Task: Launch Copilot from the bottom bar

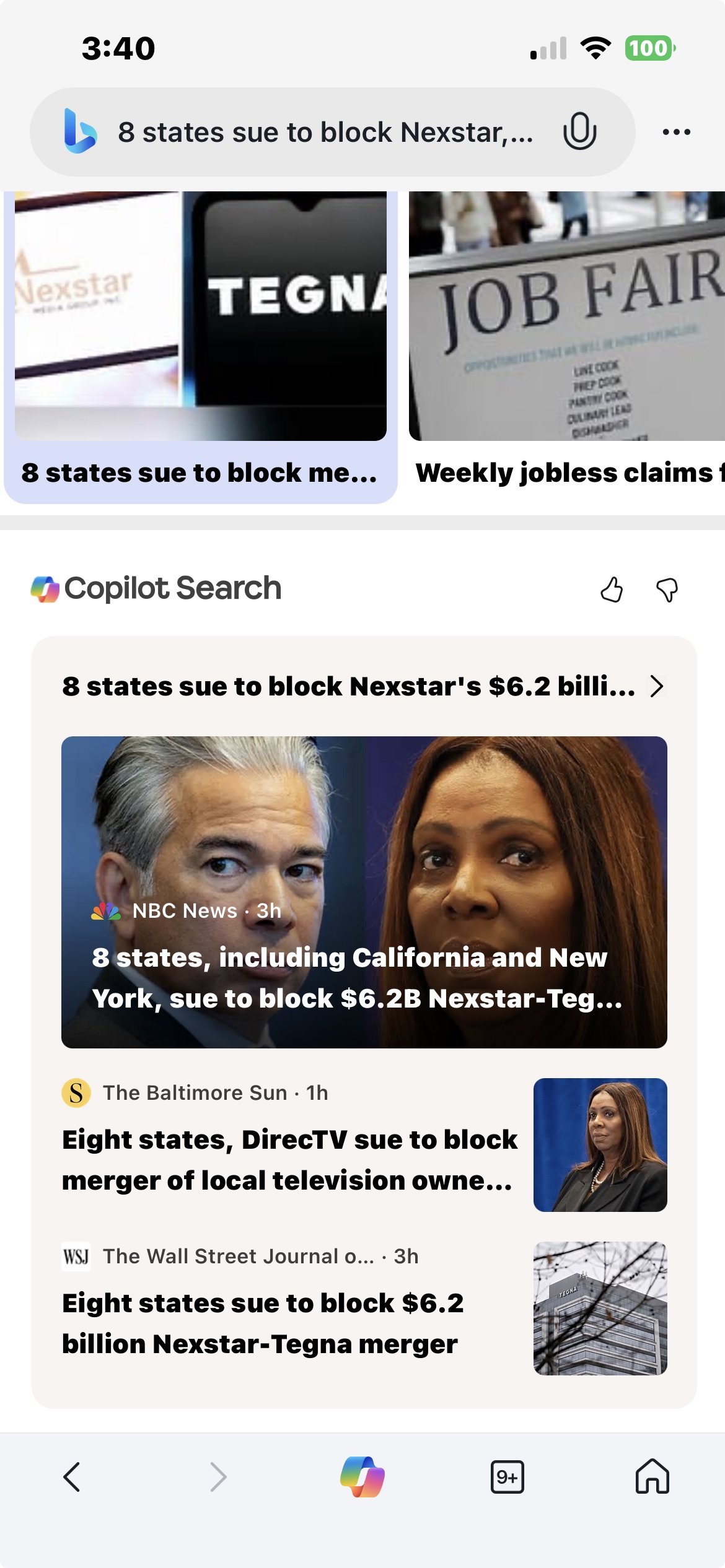Action: (362, 1477)
